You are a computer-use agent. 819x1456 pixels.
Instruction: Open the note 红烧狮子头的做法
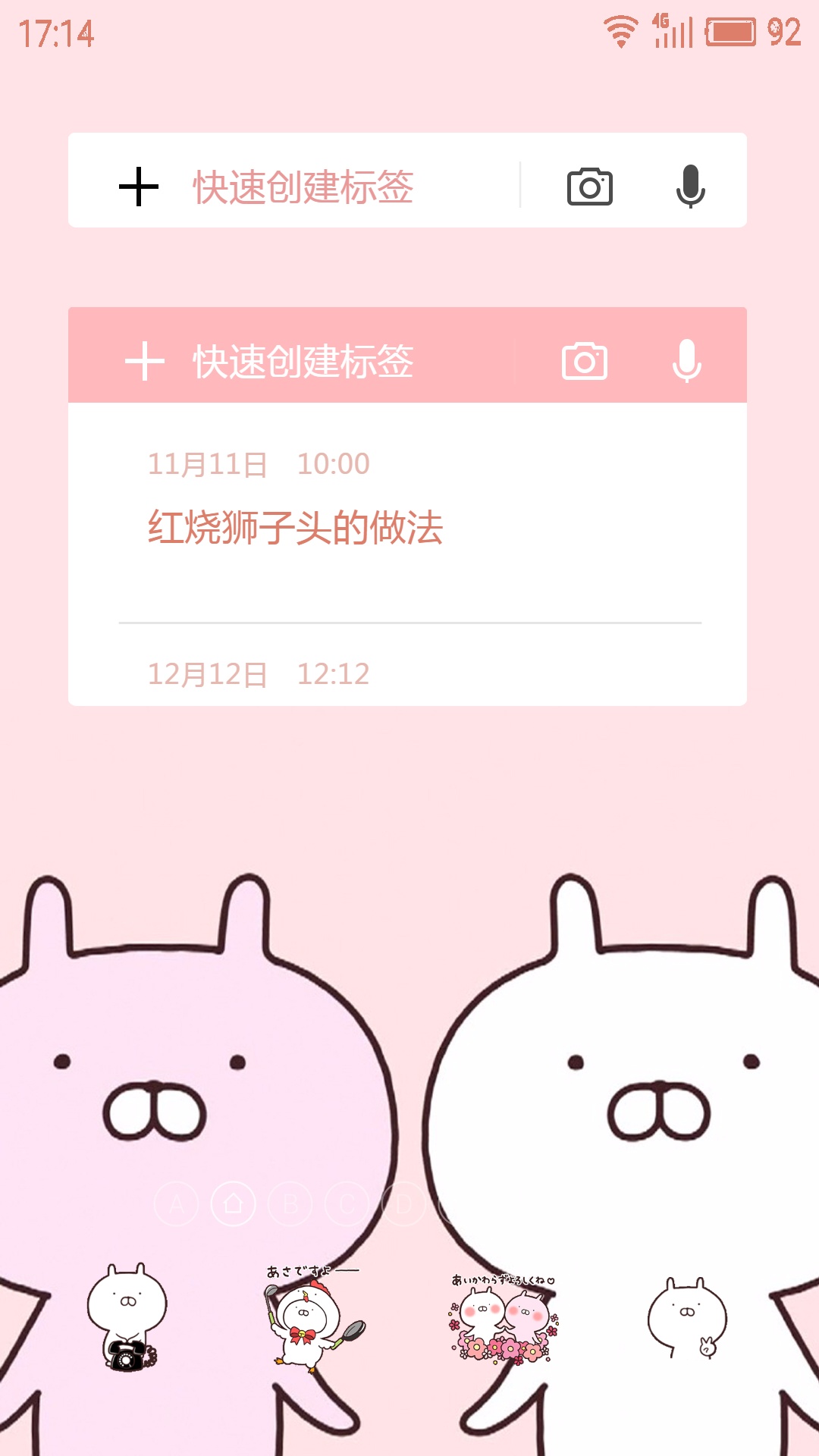[295, 527]
